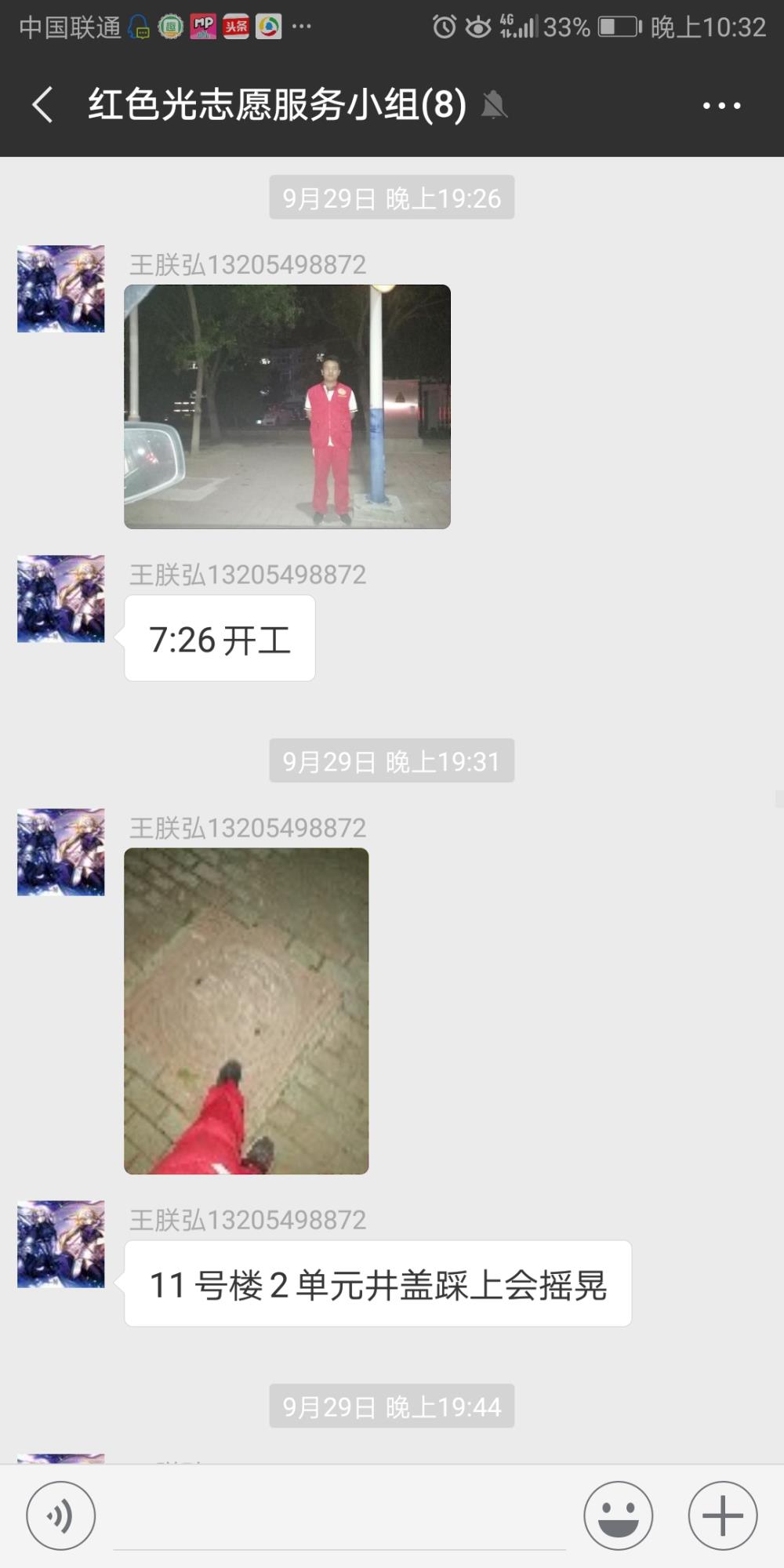Open avatar beside 11号楼2单元 message
The width and height of the screenshot is (784, 1568).
point(61,1244)
